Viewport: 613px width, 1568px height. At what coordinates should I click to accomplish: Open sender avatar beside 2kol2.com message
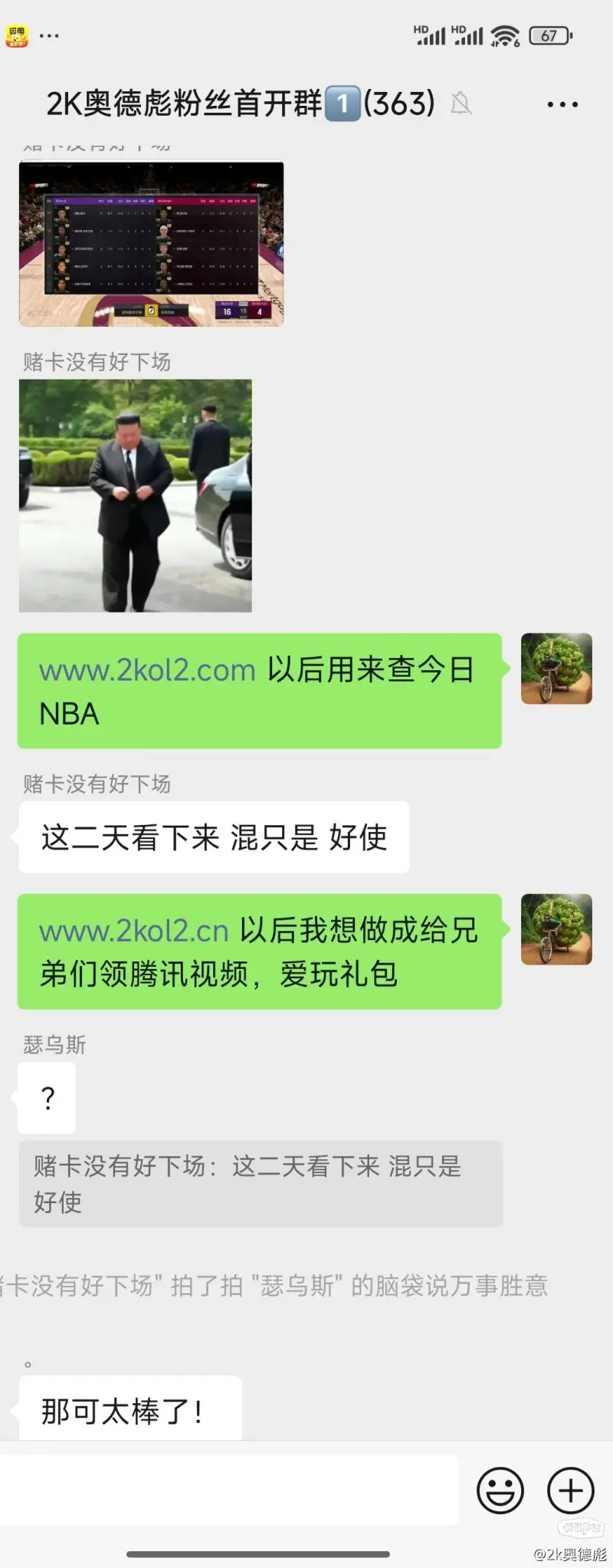[556, 669]
